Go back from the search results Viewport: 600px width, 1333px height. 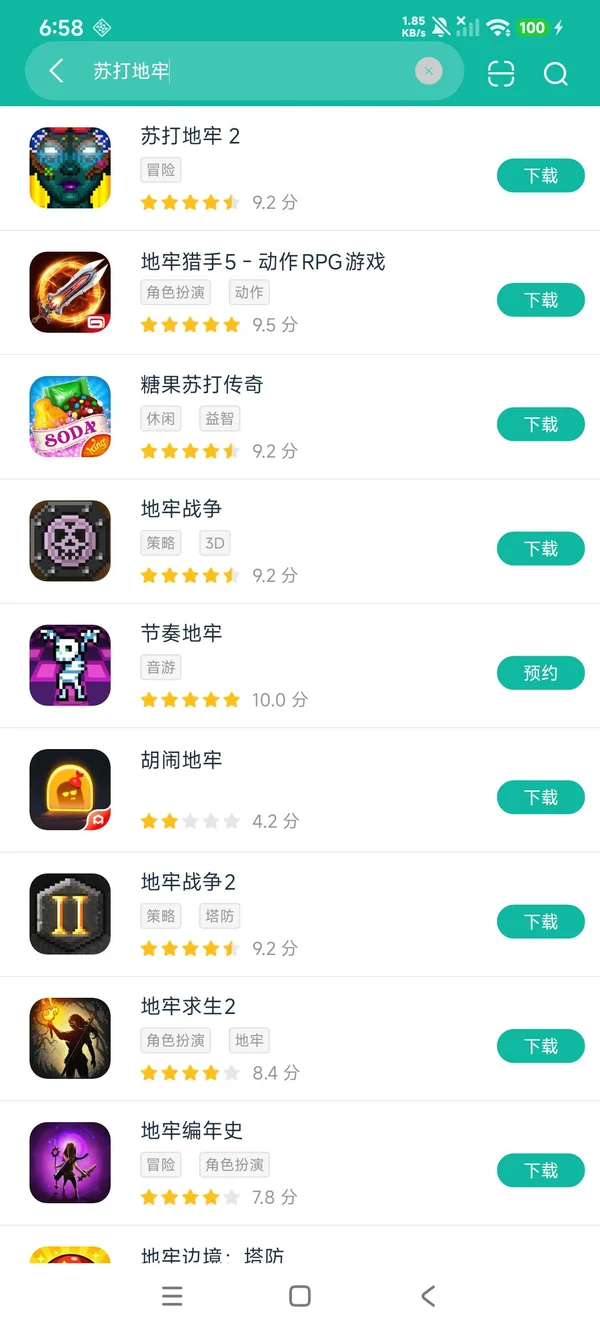point(56,71)
